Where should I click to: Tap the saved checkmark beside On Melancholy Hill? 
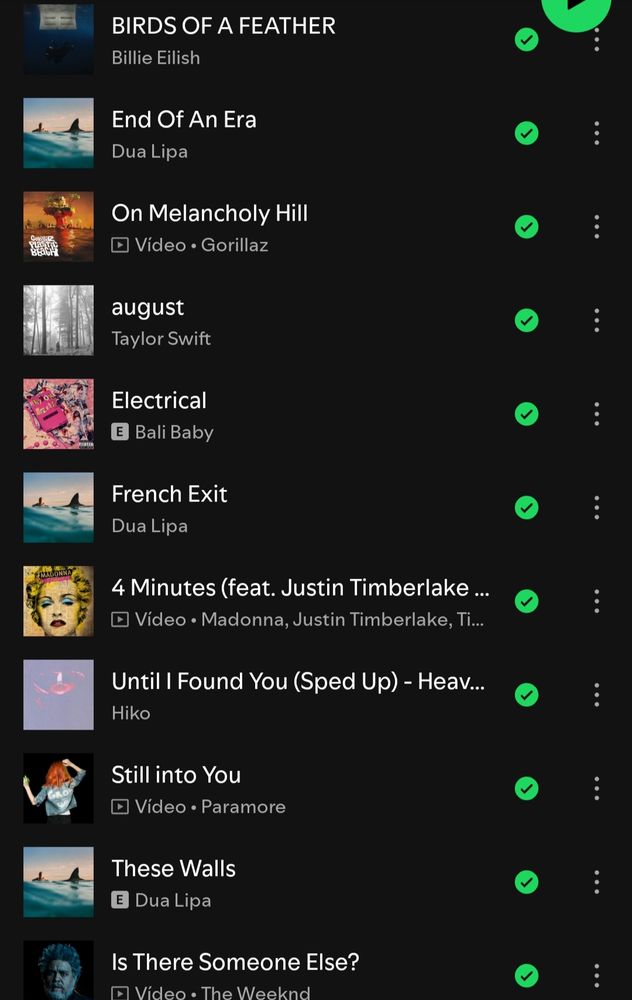tap(526, 227)
